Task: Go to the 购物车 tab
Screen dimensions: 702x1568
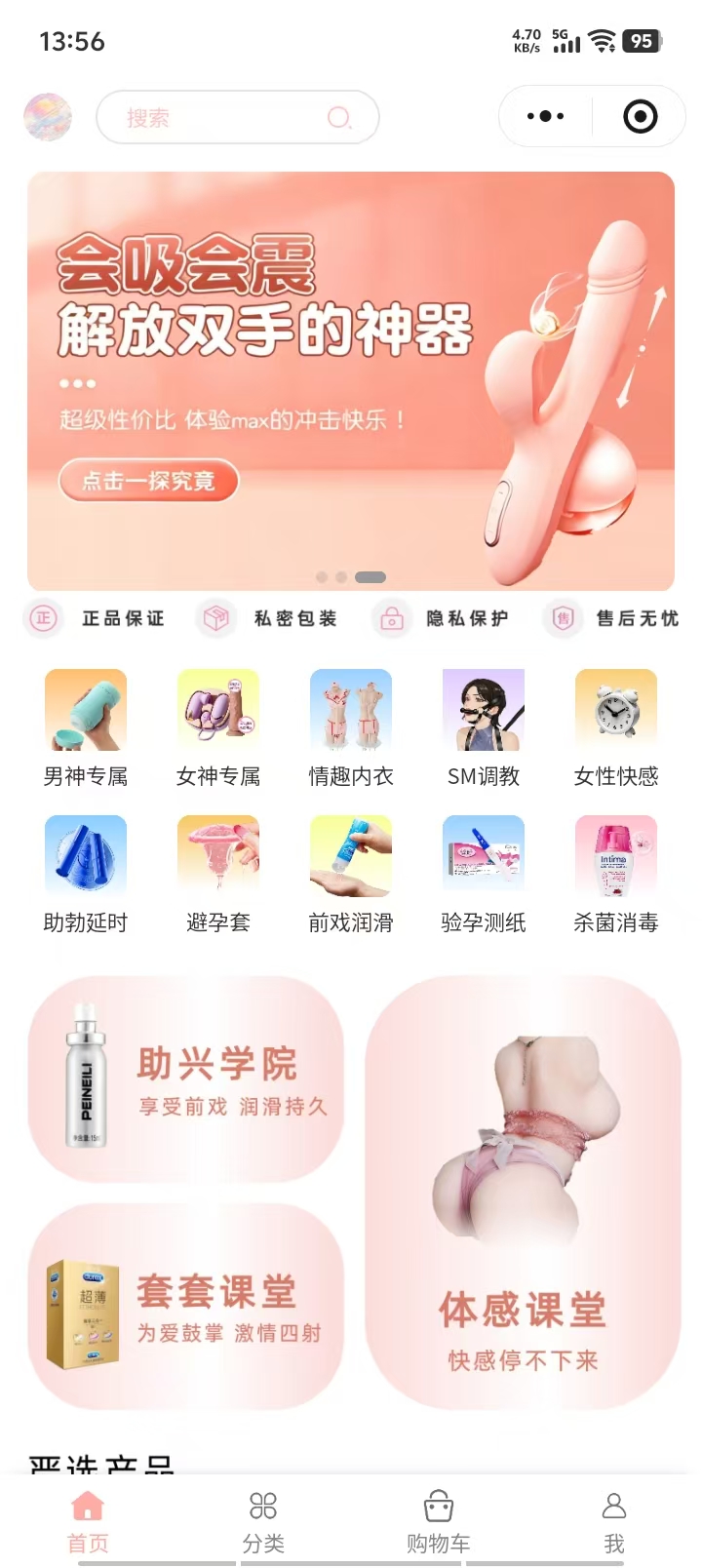Action: point(439,1521)
